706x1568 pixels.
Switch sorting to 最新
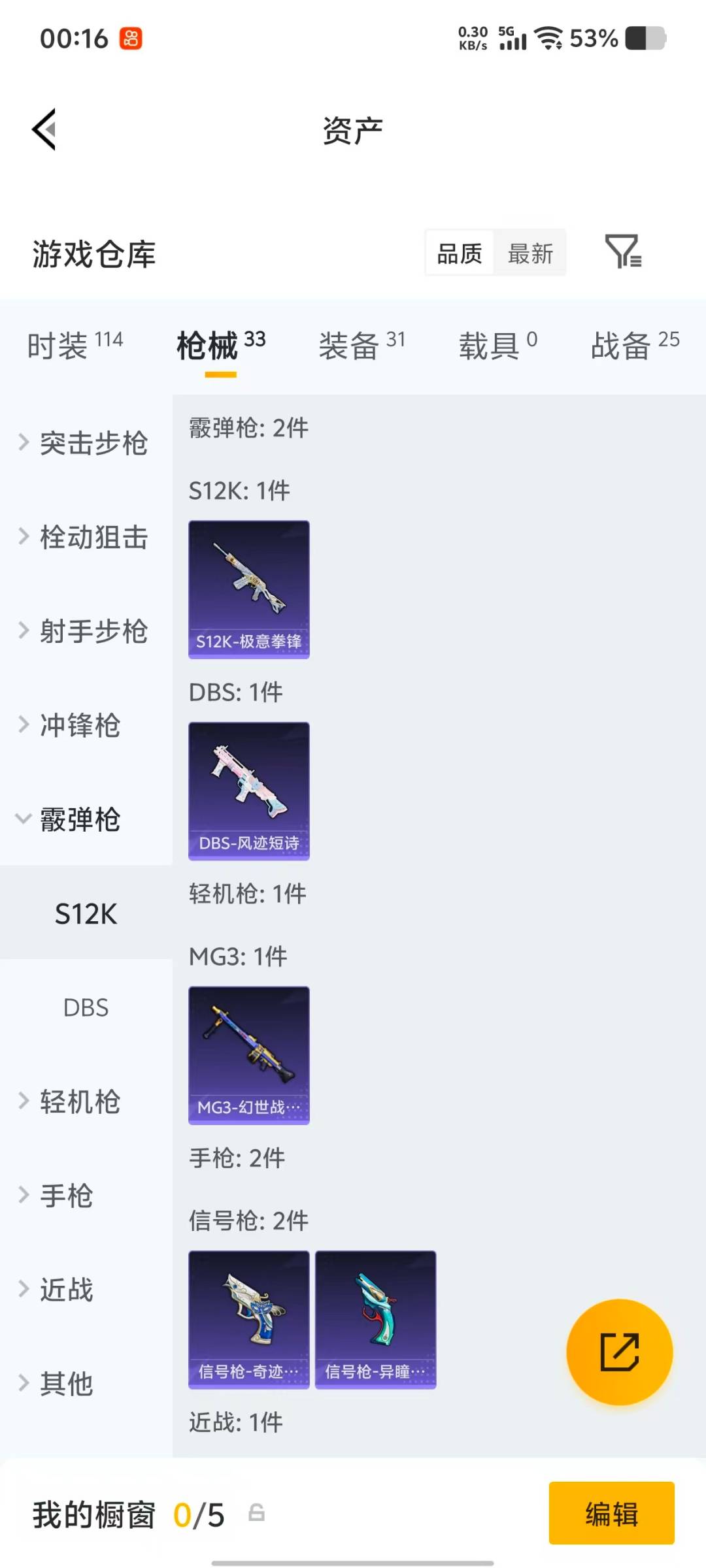point(531,253)
